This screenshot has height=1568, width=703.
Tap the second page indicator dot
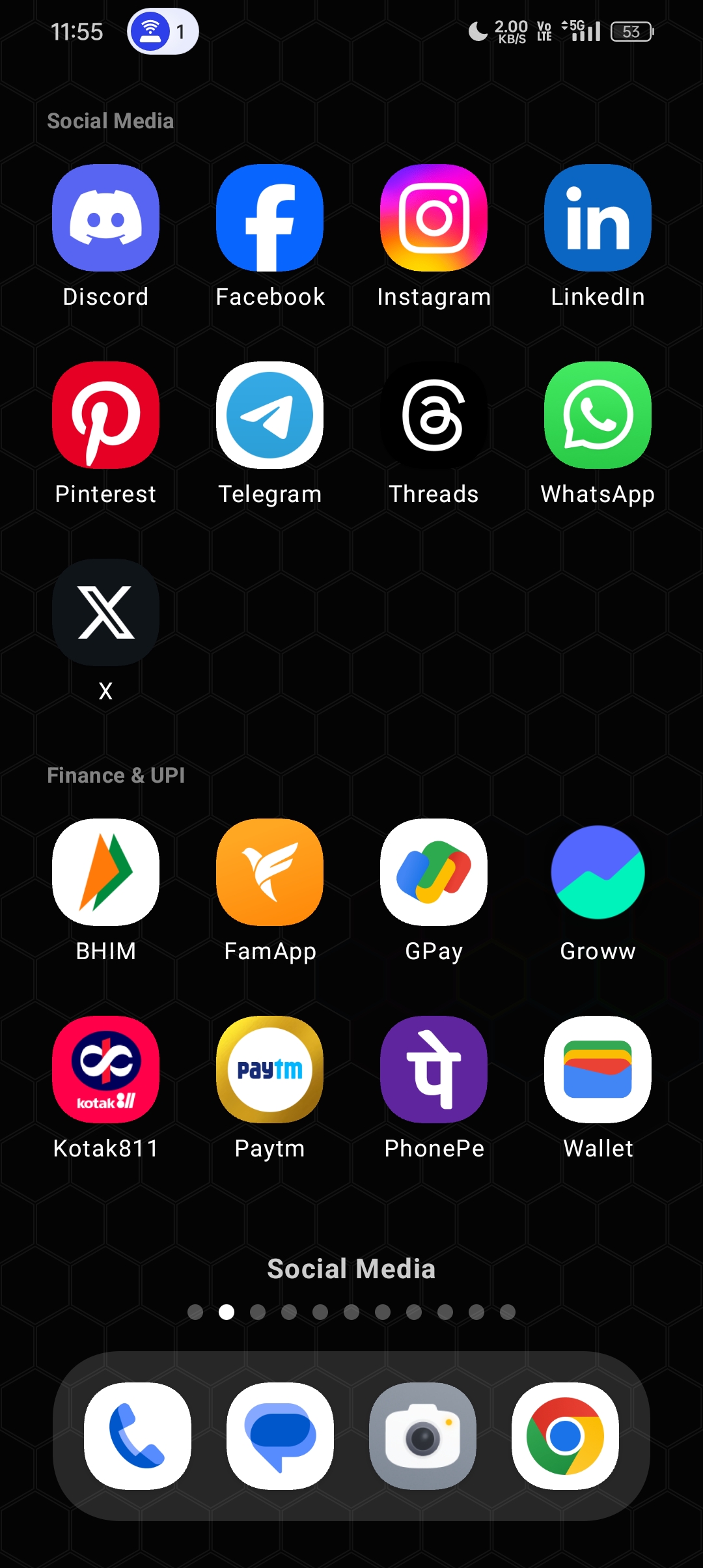(x=226, y=1312)
